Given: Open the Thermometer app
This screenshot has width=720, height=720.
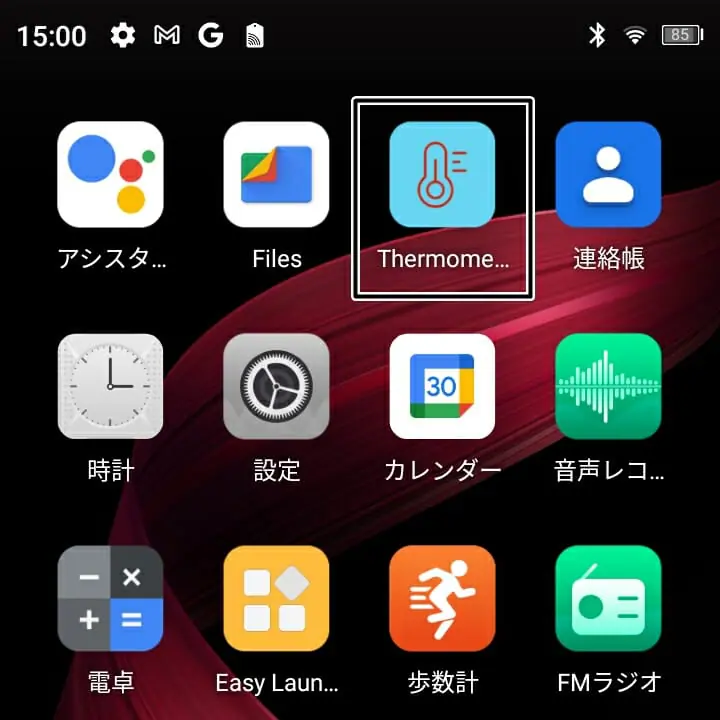Looking at the screenshot, I should coord(442,175).
